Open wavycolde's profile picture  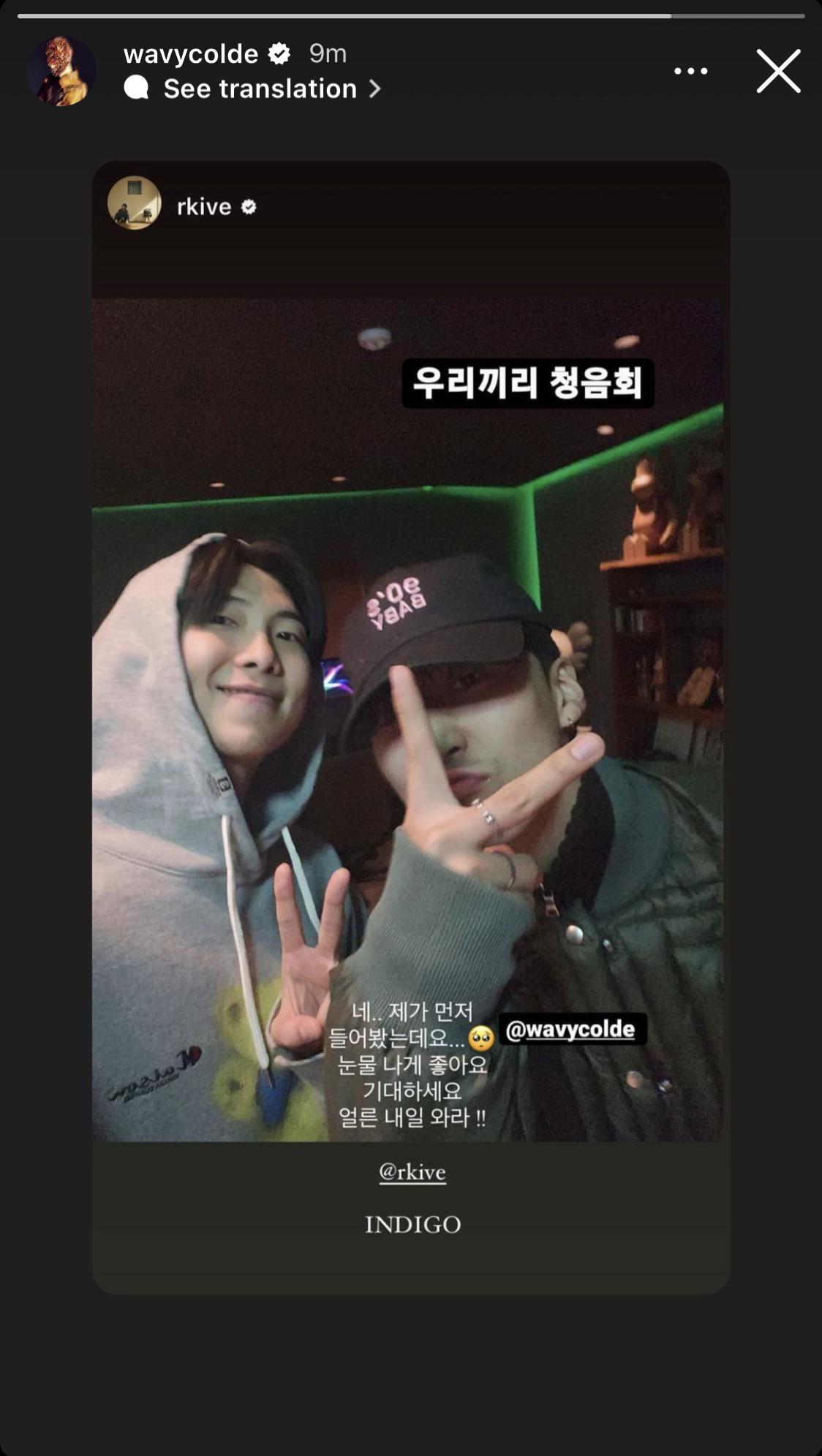pyautogui.click(x=61, y=71)
